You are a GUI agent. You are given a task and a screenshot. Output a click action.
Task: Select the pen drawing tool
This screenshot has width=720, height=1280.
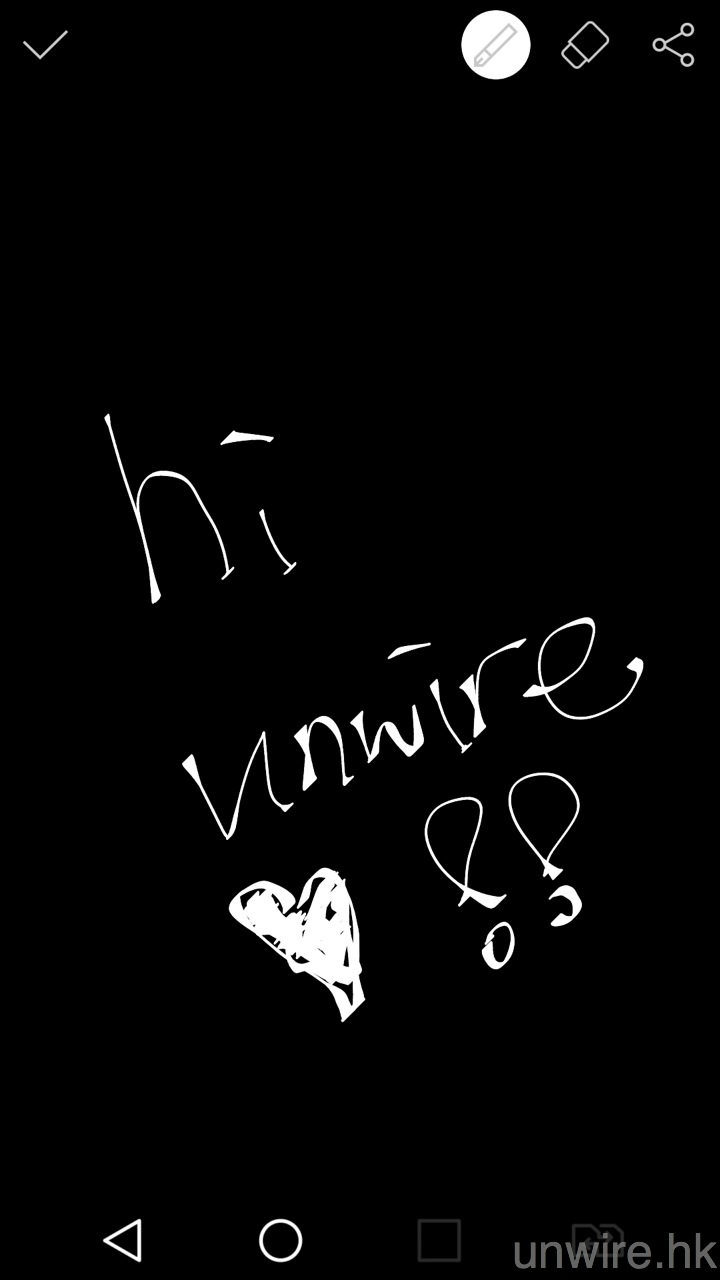coord(496,45)
